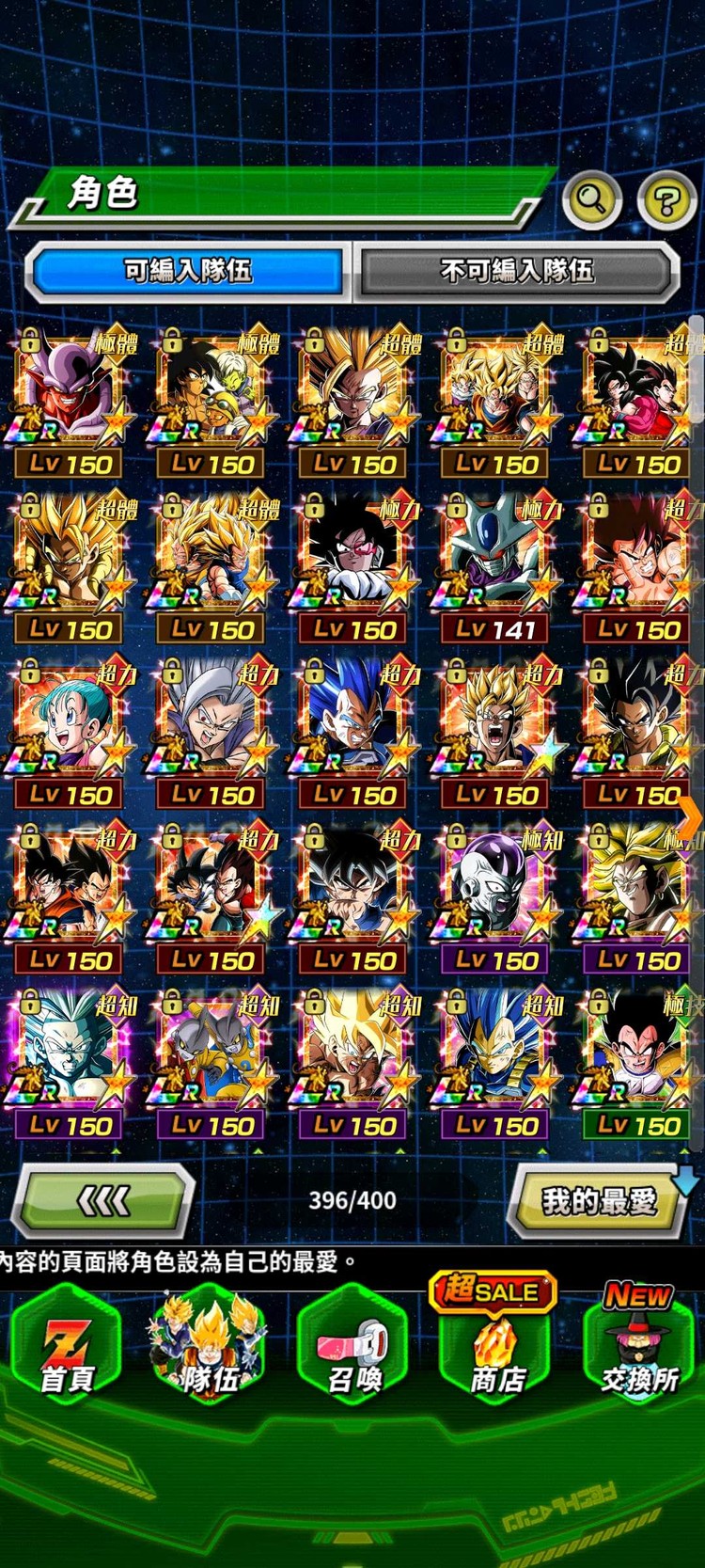Open the question mark help icon
Viewport: 705px width, 1568px height.
click(x=666, y=199)
